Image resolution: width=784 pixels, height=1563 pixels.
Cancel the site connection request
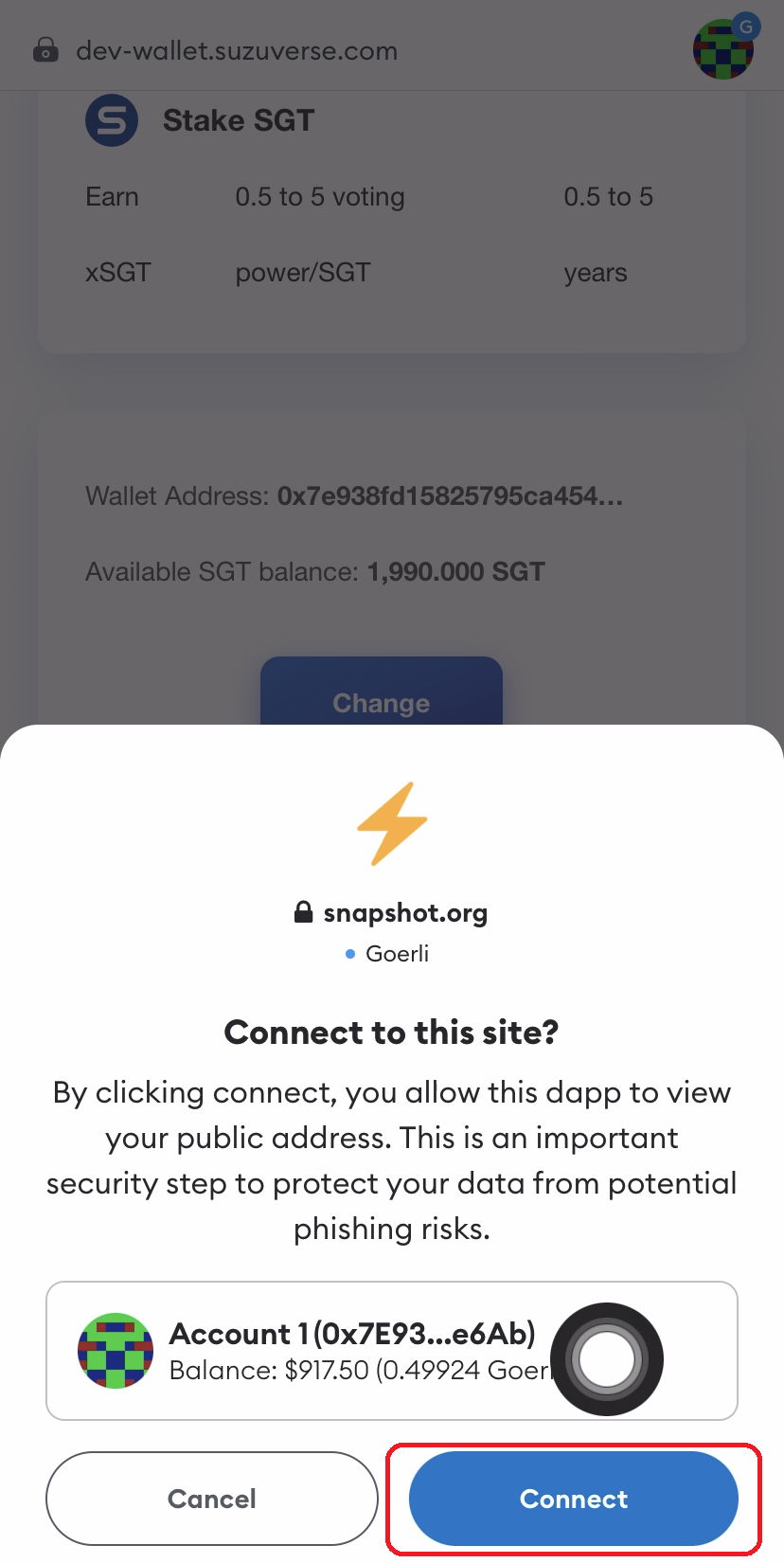point(212,1498)
